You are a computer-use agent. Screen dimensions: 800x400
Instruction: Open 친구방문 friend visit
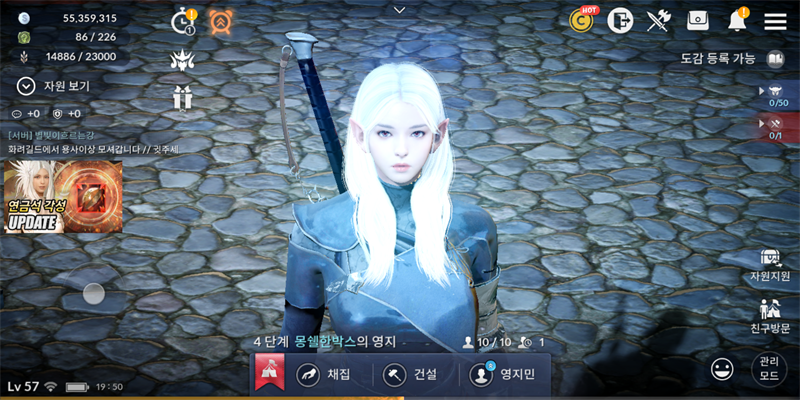click(x=770, y=314)
